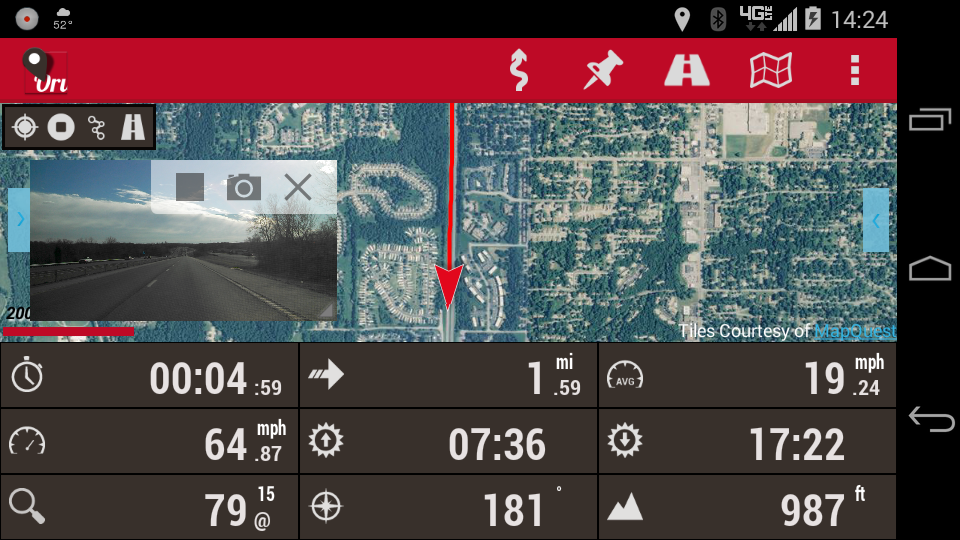Tap the small road icon on map toolbar

[133, 127]
